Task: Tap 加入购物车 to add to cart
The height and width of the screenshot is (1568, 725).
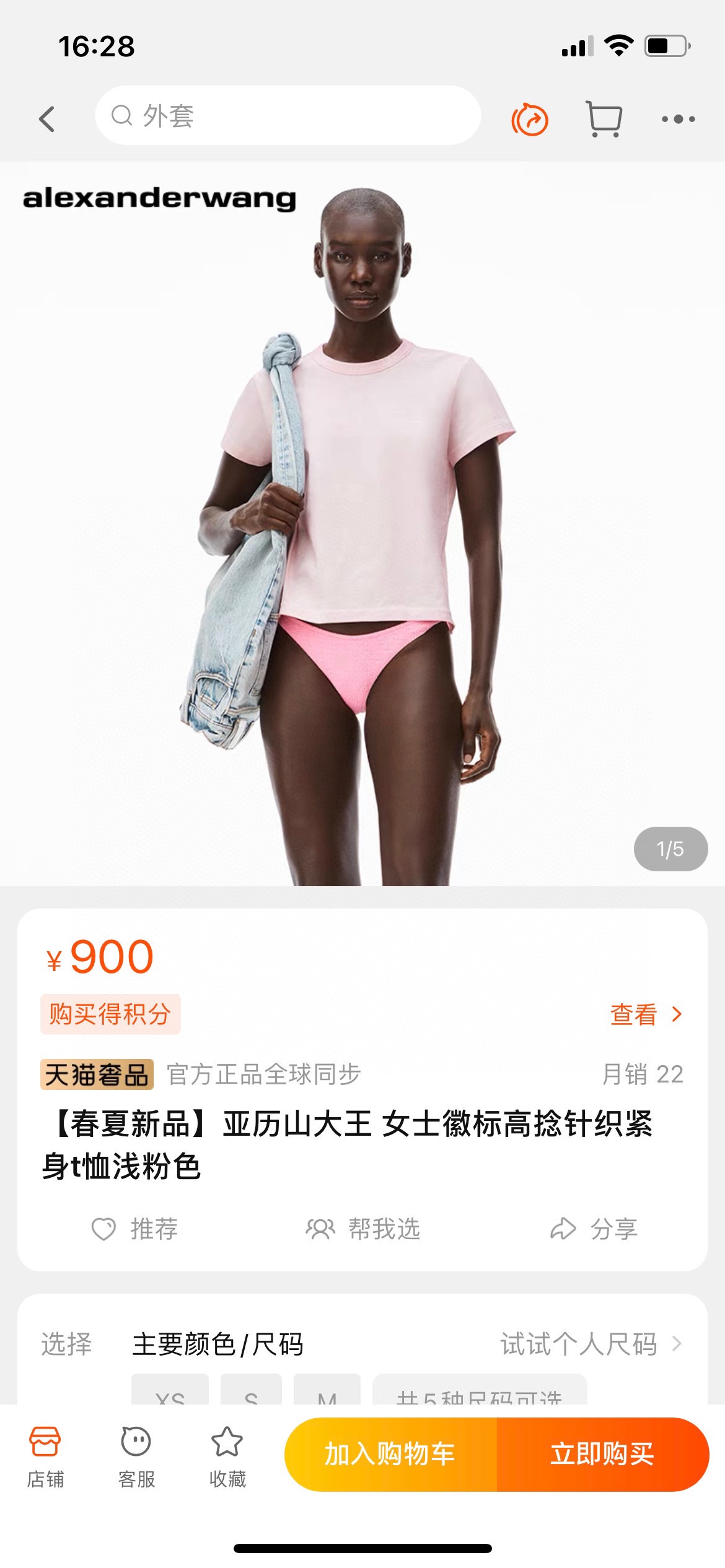Action: 390,1454
